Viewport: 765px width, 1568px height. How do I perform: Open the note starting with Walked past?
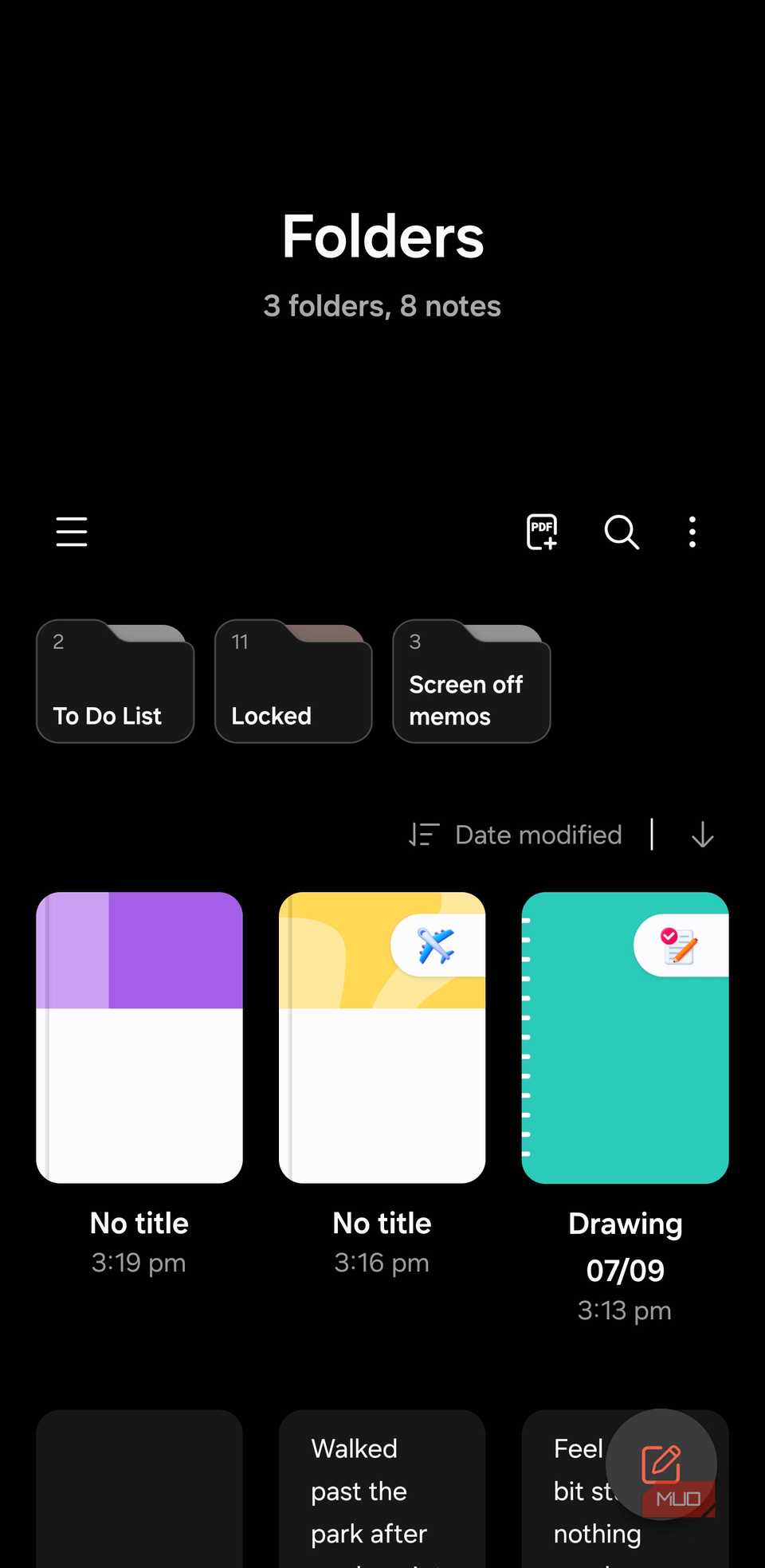[382, 1489]
